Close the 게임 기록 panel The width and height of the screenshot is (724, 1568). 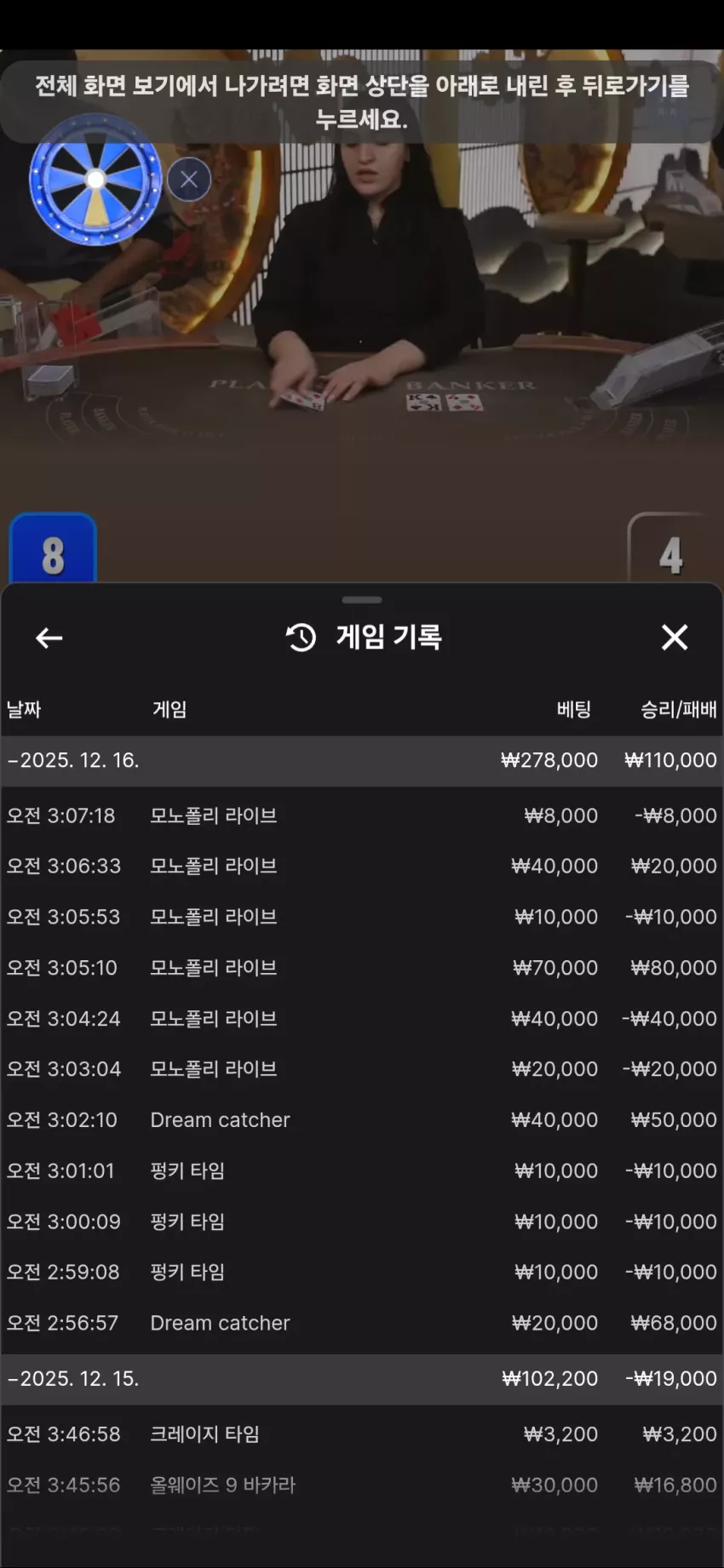(x=675, y=637)
